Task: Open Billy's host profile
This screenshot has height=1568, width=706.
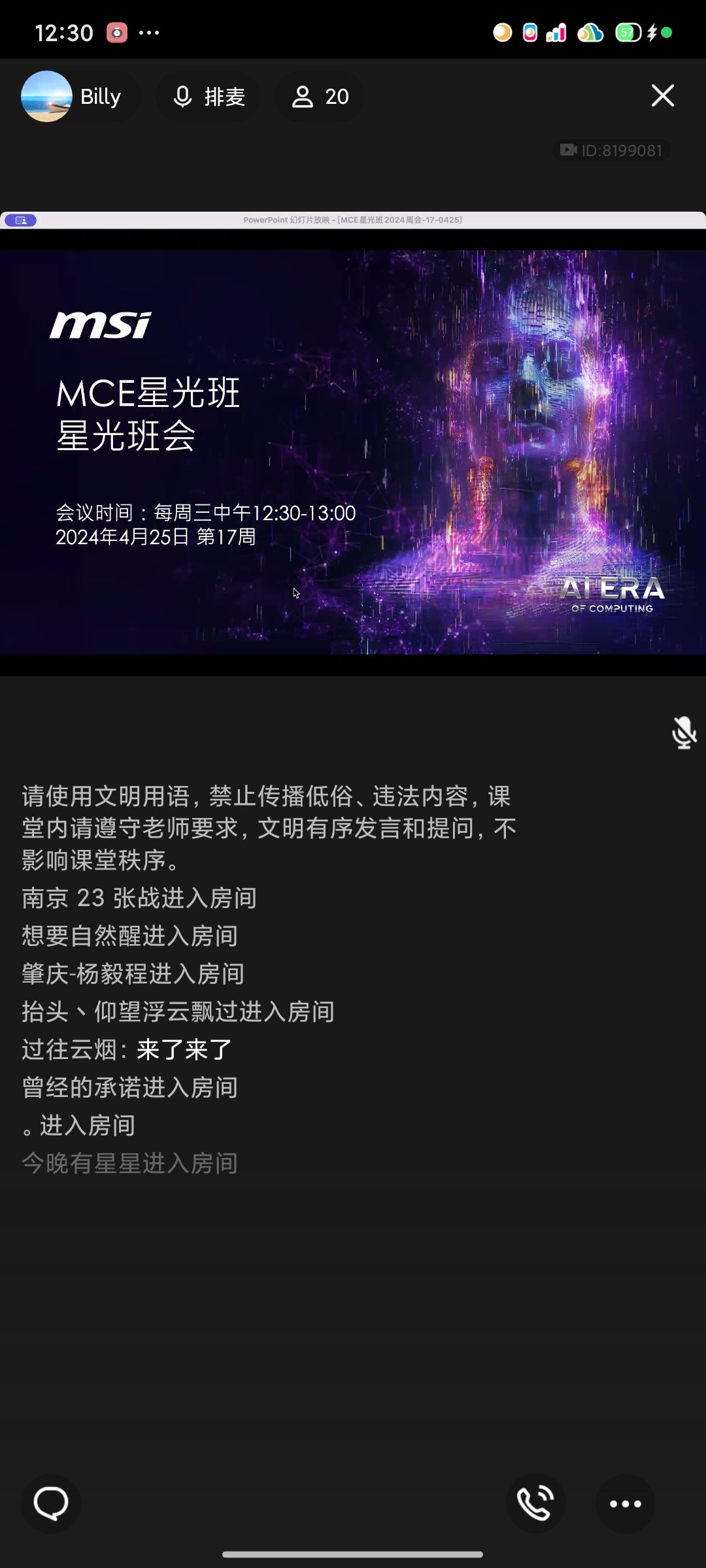Action: point(72,97)
